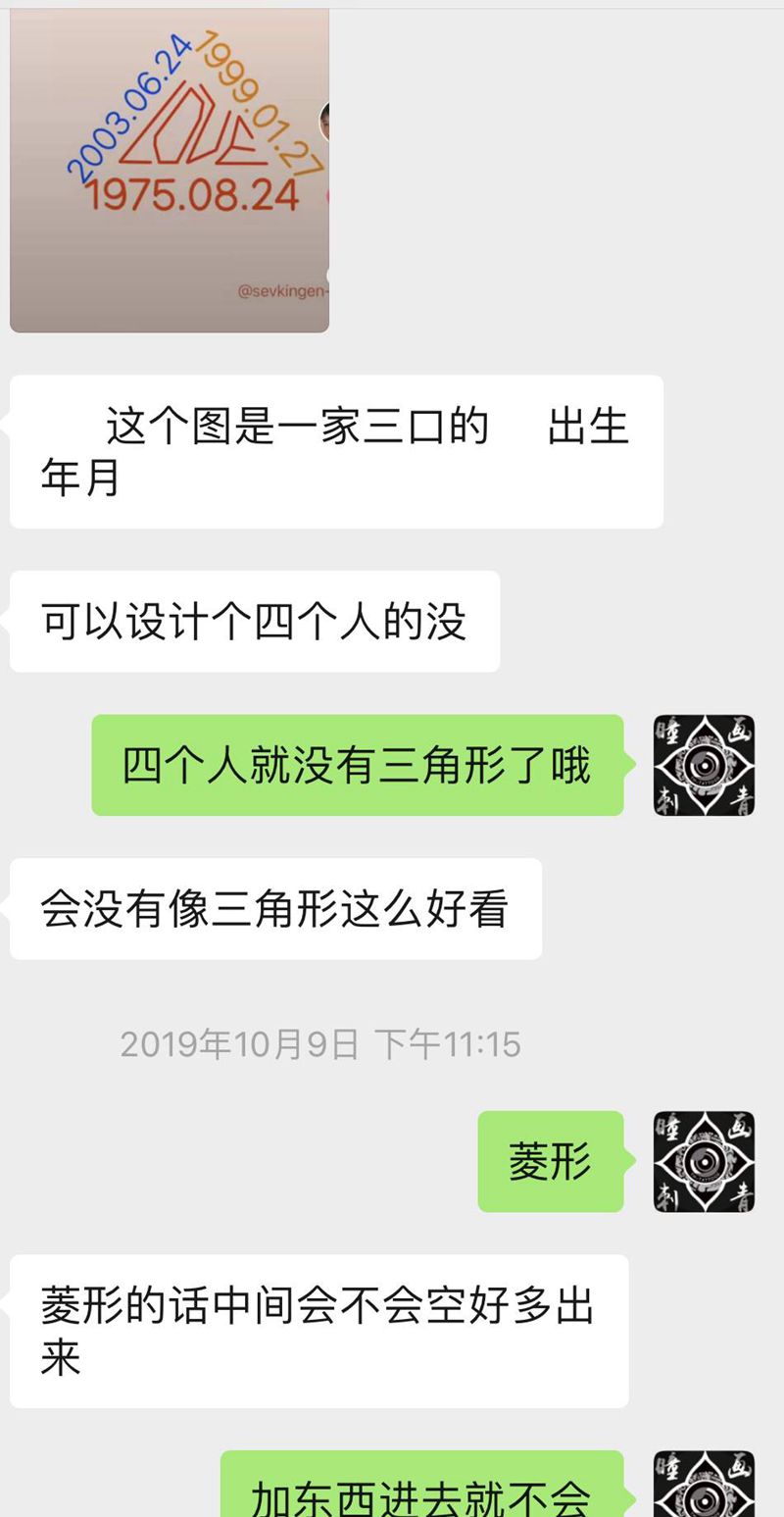The image size is (784, 1517).
Task: Tap the avatar next to 菱形 message
Action: 704,1161
